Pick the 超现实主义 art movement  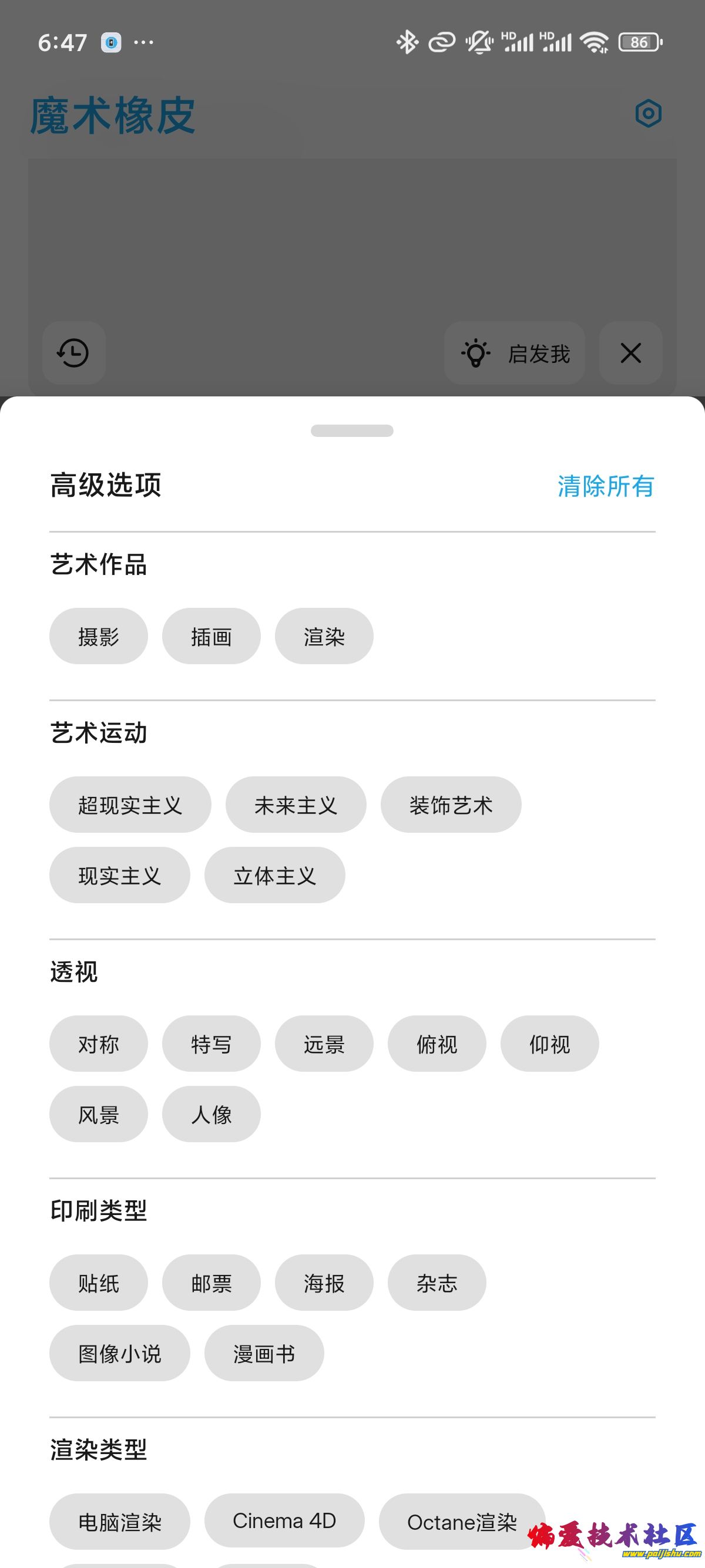tap(130, 805)
